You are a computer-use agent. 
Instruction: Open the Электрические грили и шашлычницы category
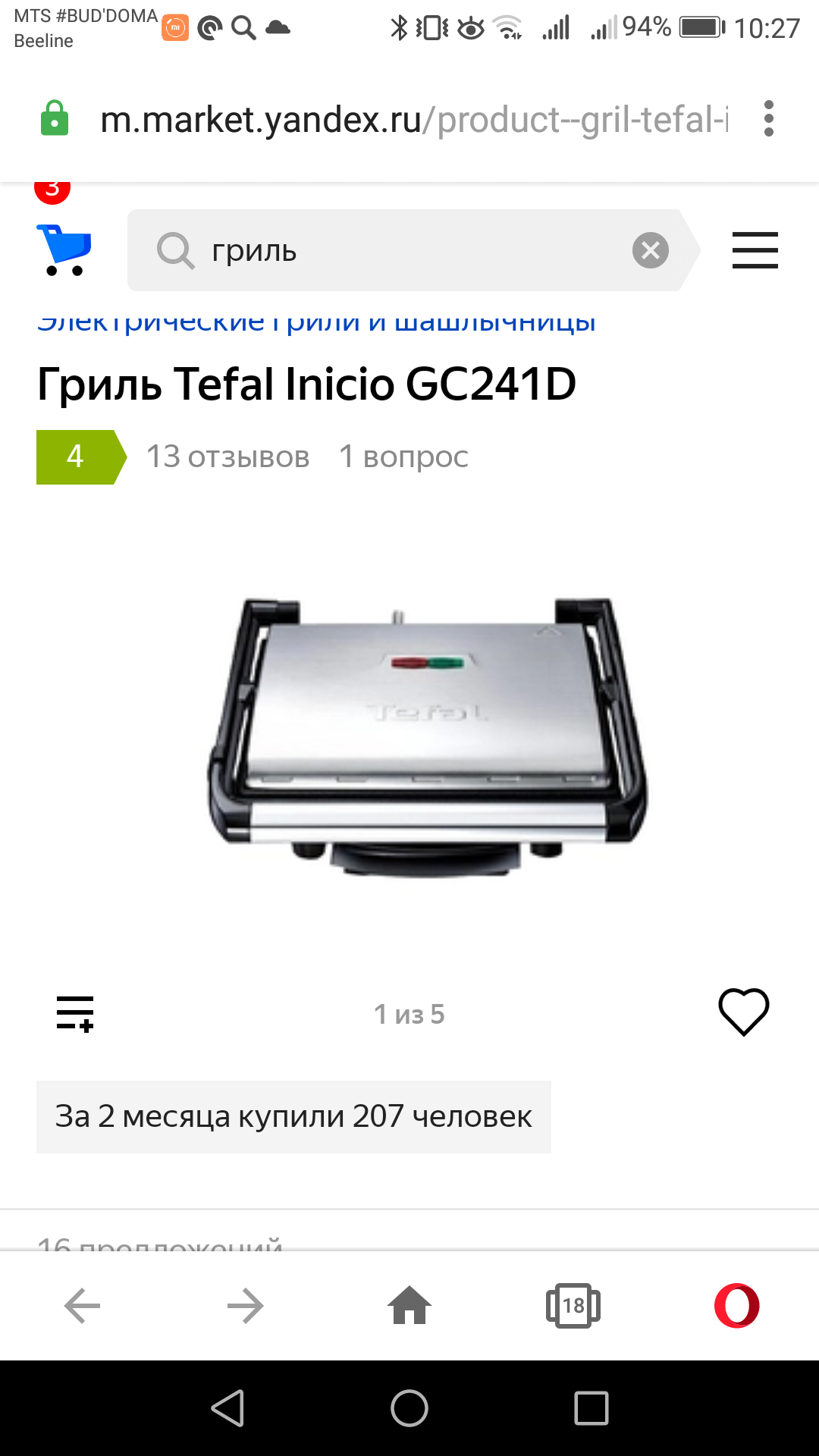click(x=316, y=322)
